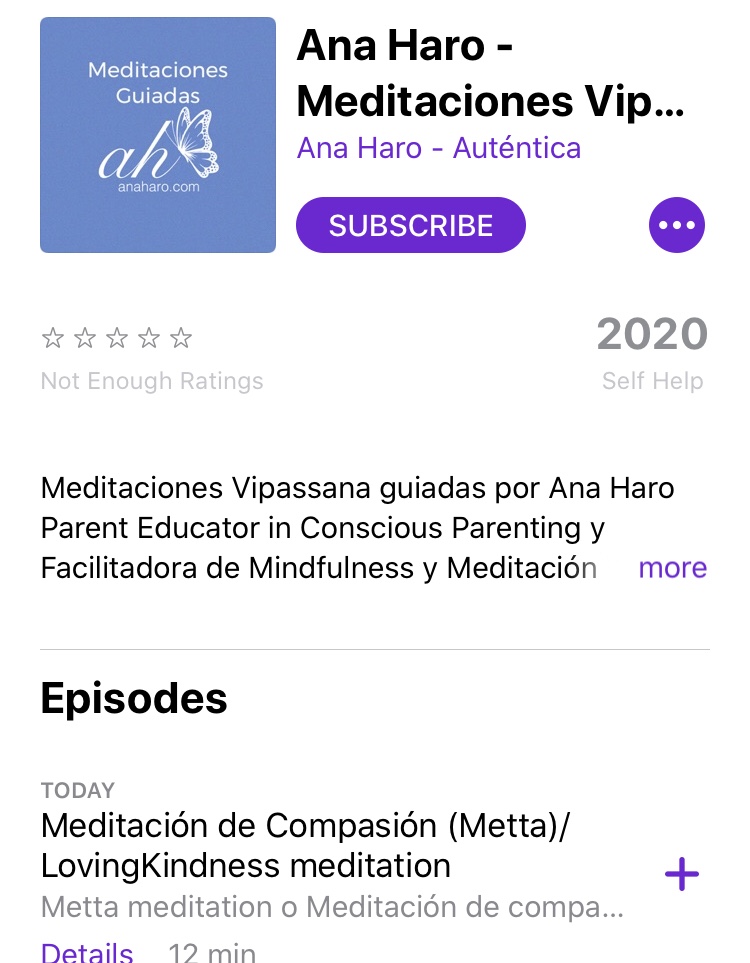This screenshot has width=750, height=963.
Task: Add Meditación de Compasión episode to library
Action: click(x=682, y=875)
